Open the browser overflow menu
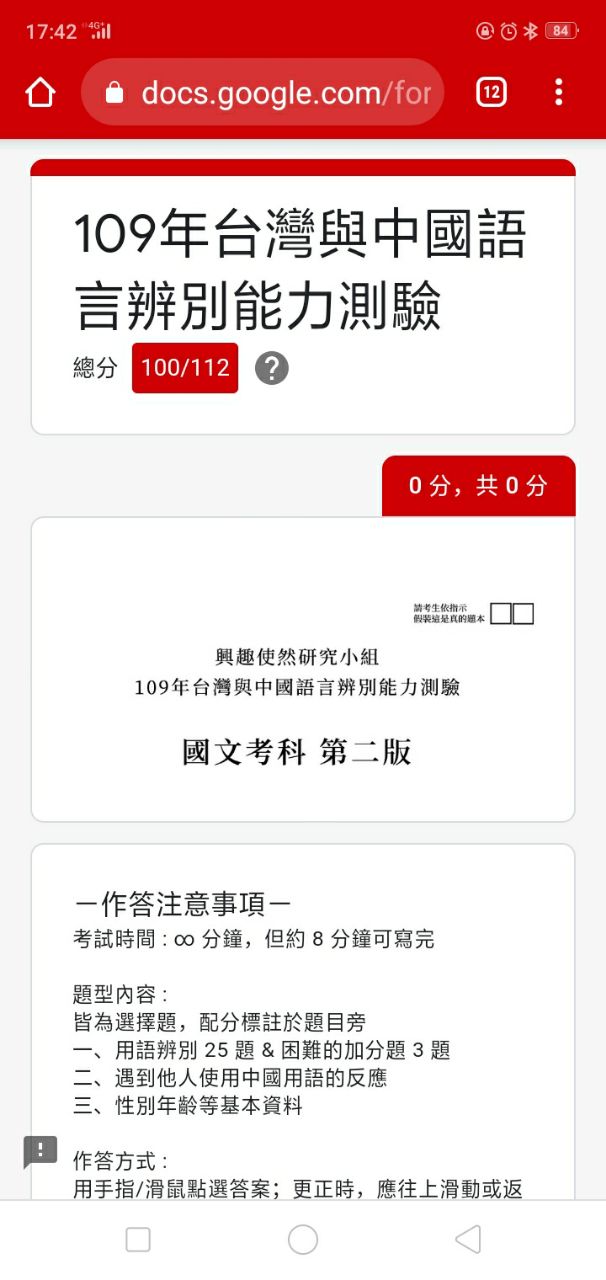606x1280 pixels. pos(558,93)
